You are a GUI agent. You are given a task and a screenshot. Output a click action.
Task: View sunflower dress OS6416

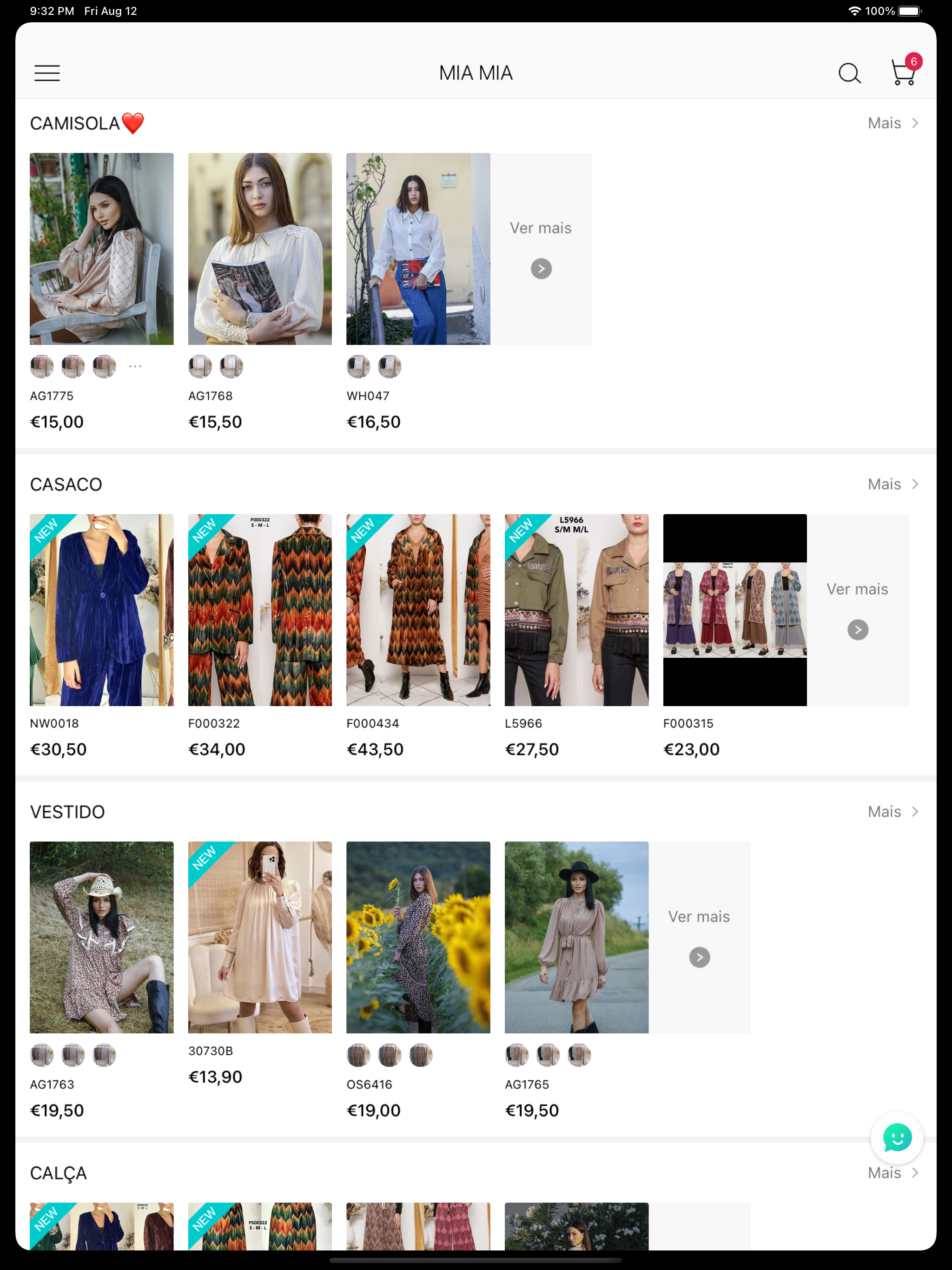[418, 937]
